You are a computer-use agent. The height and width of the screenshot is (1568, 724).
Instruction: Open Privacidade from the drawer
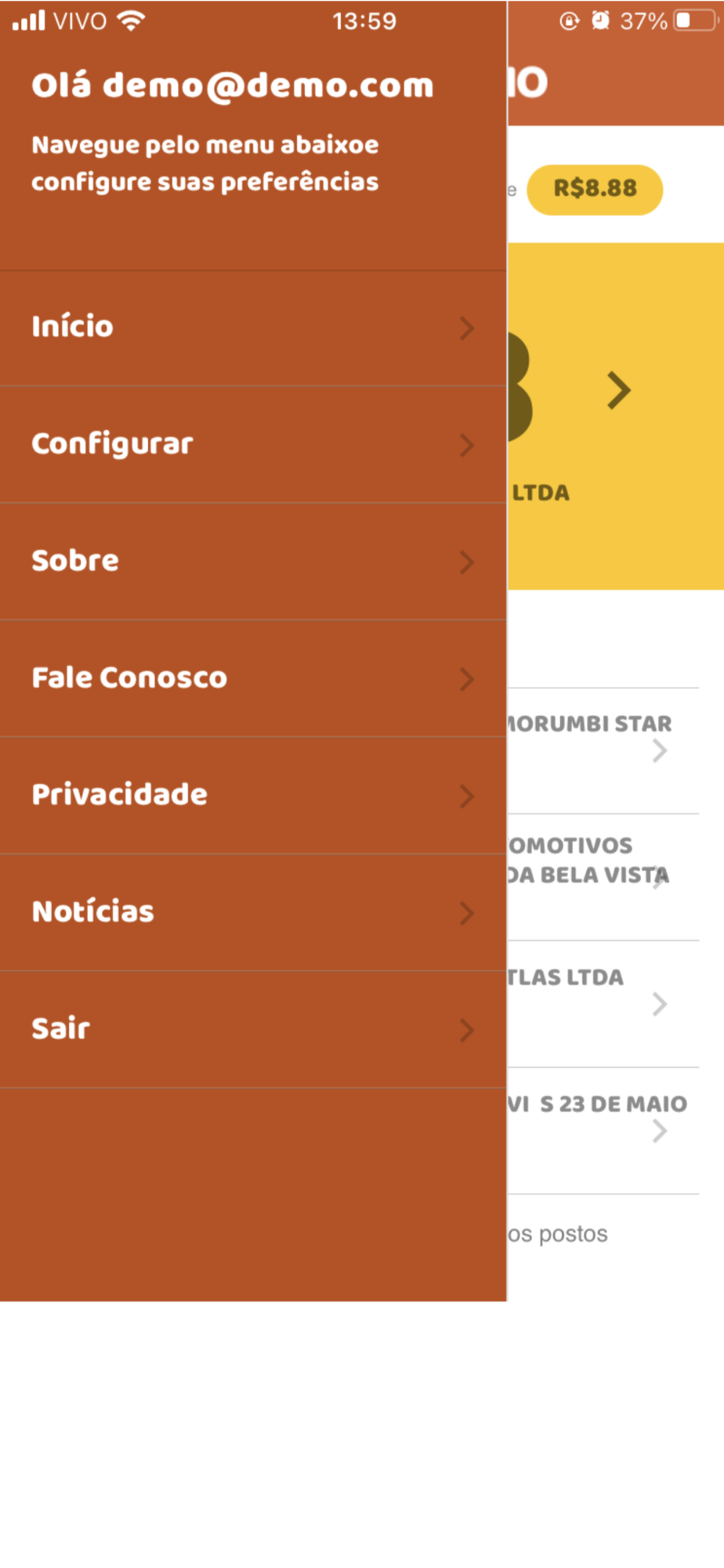coord(252,795)
